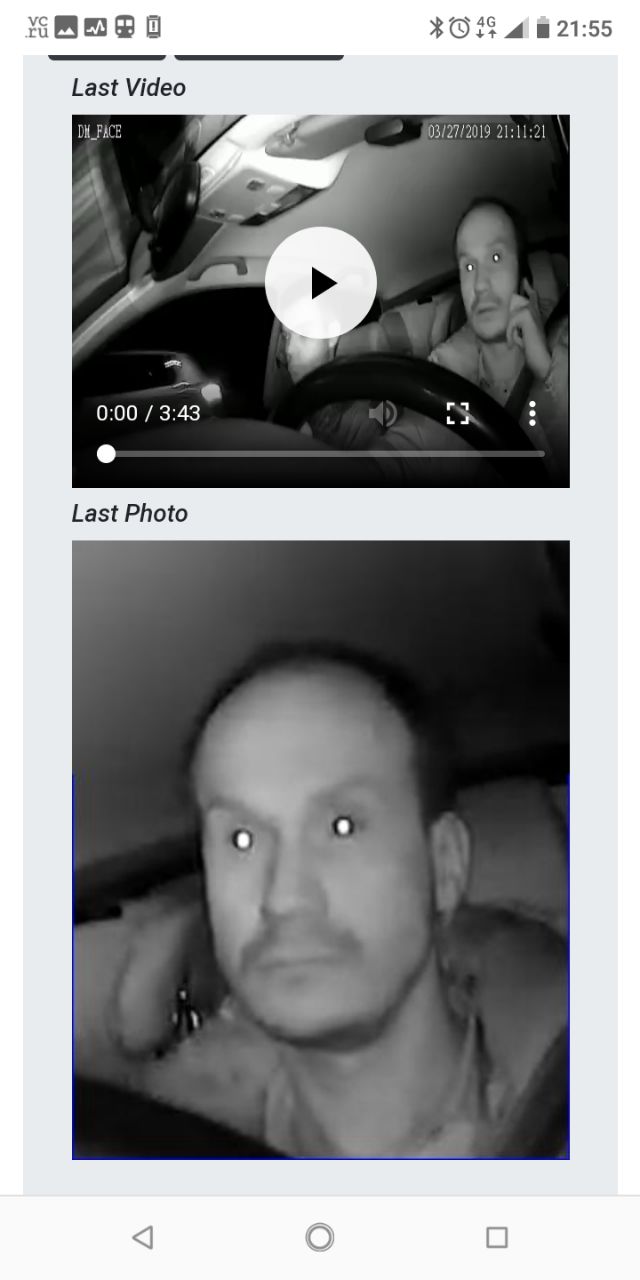Open the recent apps view
This screenshot has height=1280, width=640.
pyautogui.click(x=496, y=1237)
